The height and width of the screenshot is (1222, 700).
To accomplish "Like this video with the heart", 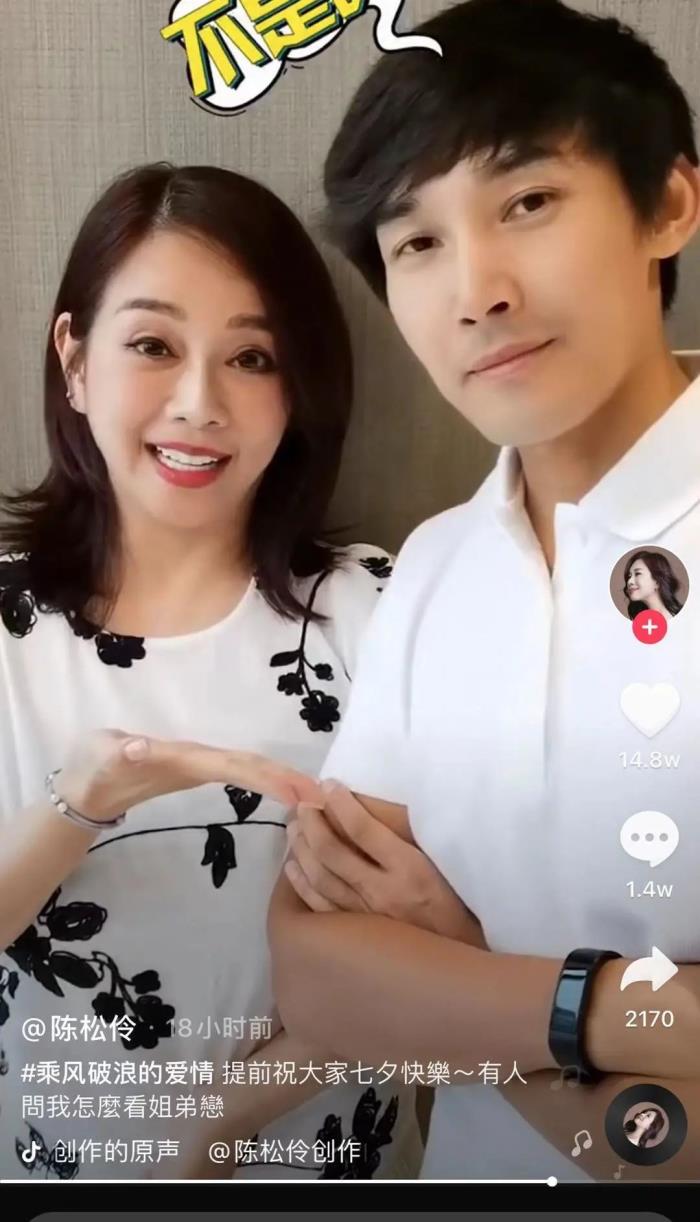I will [649, 710].
